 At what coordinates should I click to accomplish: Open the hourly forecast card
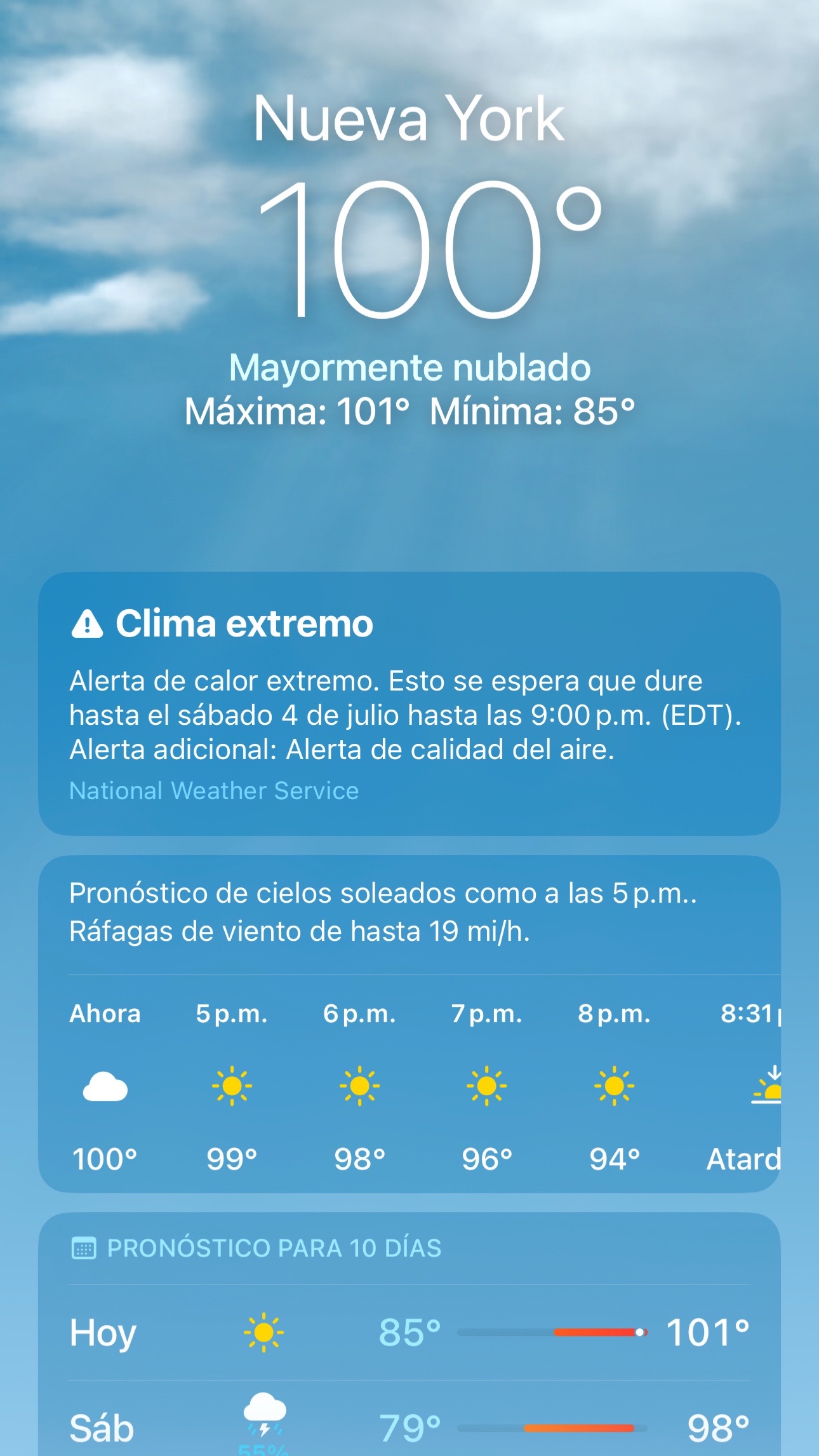tap(409, 1023)
